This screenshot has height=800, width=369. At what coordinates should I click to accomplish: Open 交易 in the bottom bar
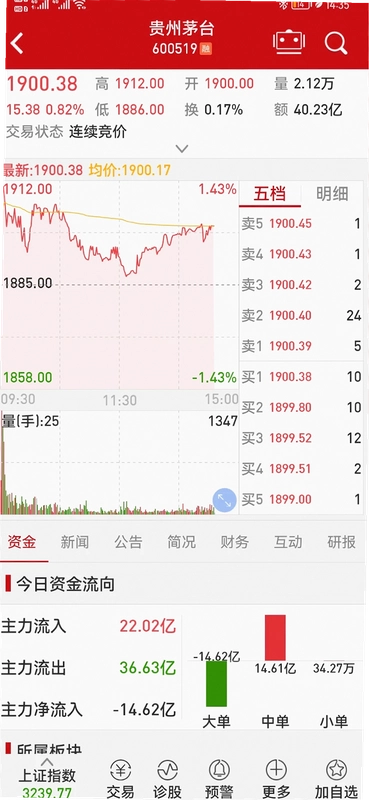120,779
